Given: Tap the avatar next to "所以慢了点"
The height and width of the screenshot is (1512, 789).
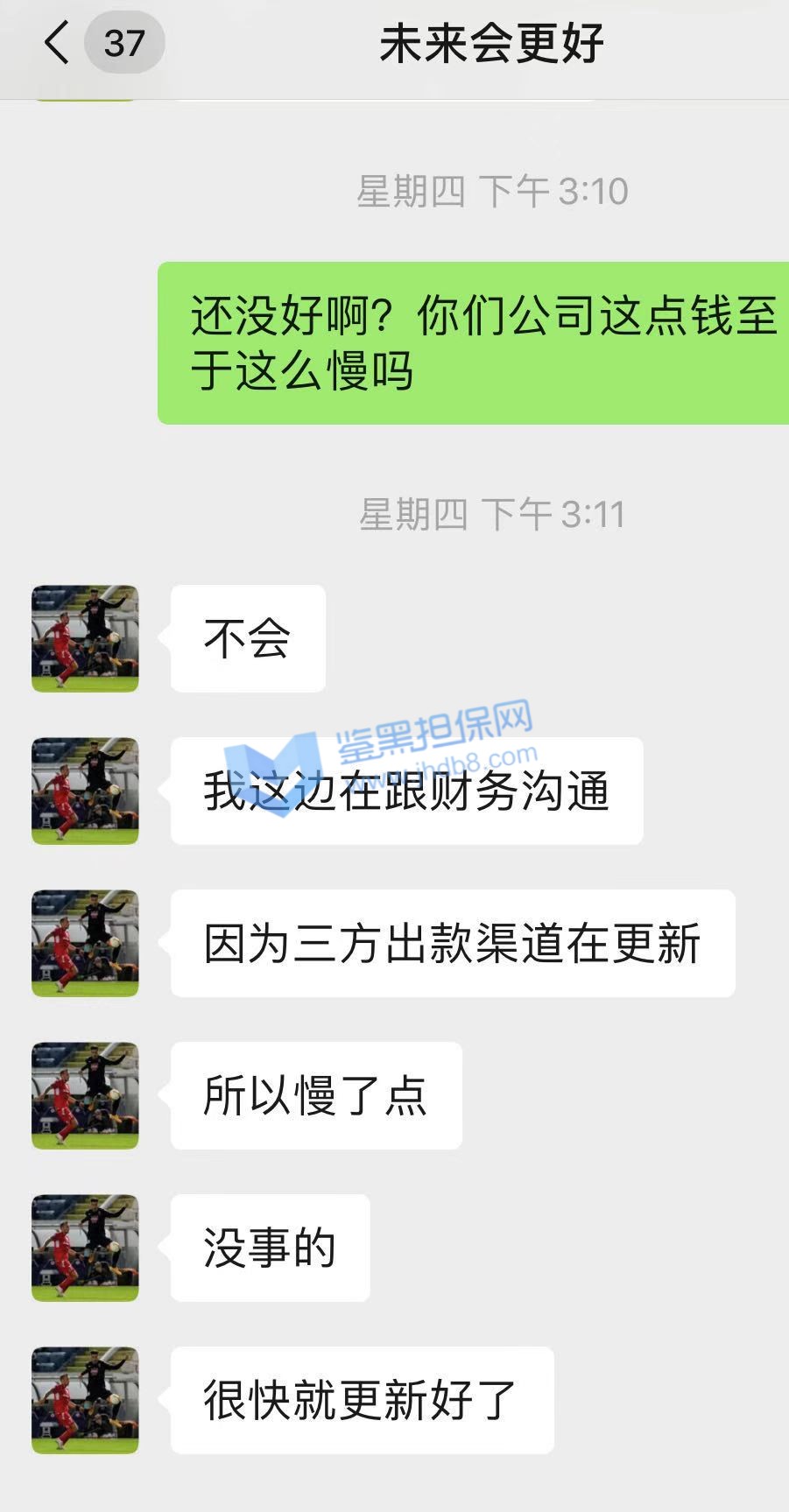Looking at the screenshot, I should click(85, 1095).
